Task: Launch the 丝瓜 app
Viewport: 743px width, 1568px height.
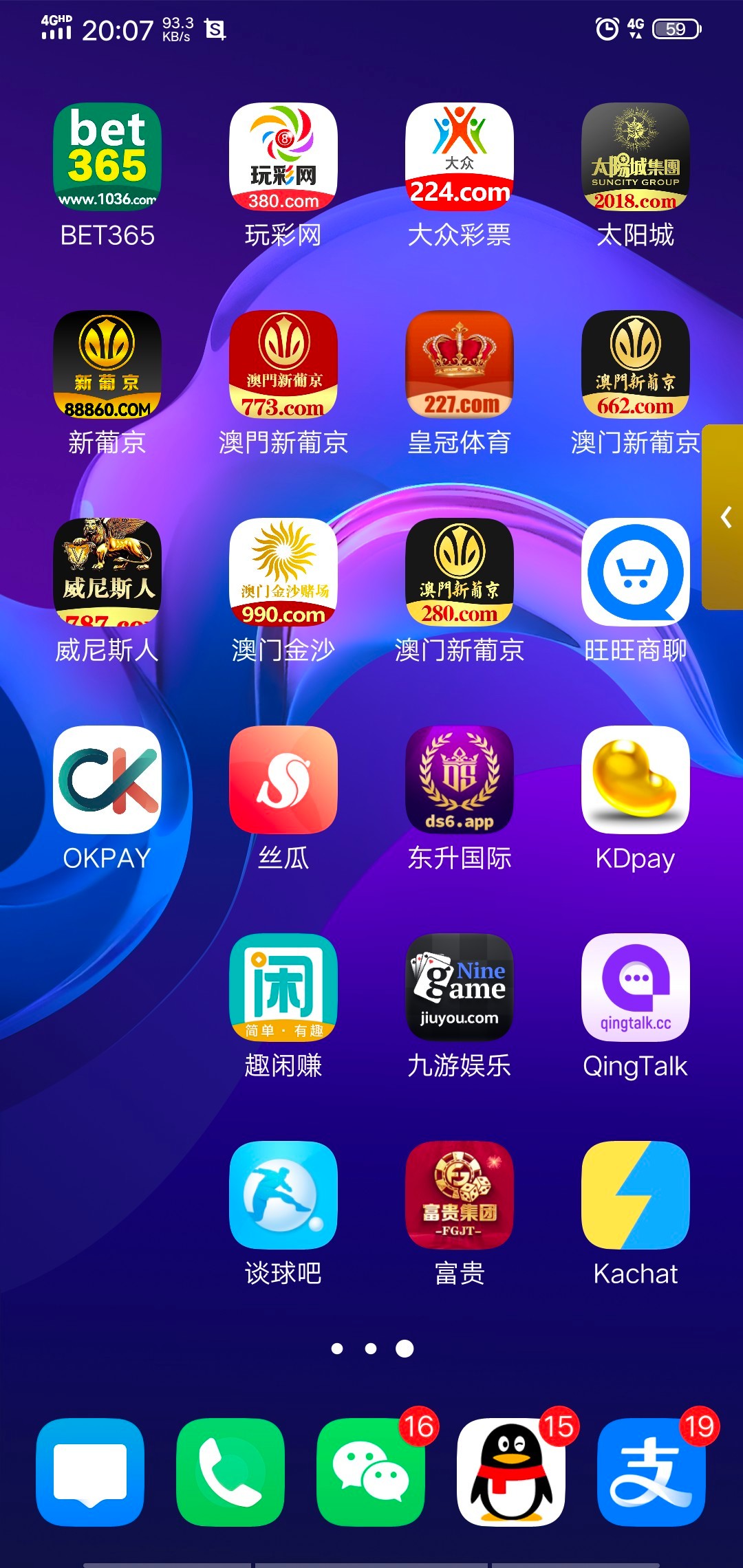Action: click(x=283, y=780)
